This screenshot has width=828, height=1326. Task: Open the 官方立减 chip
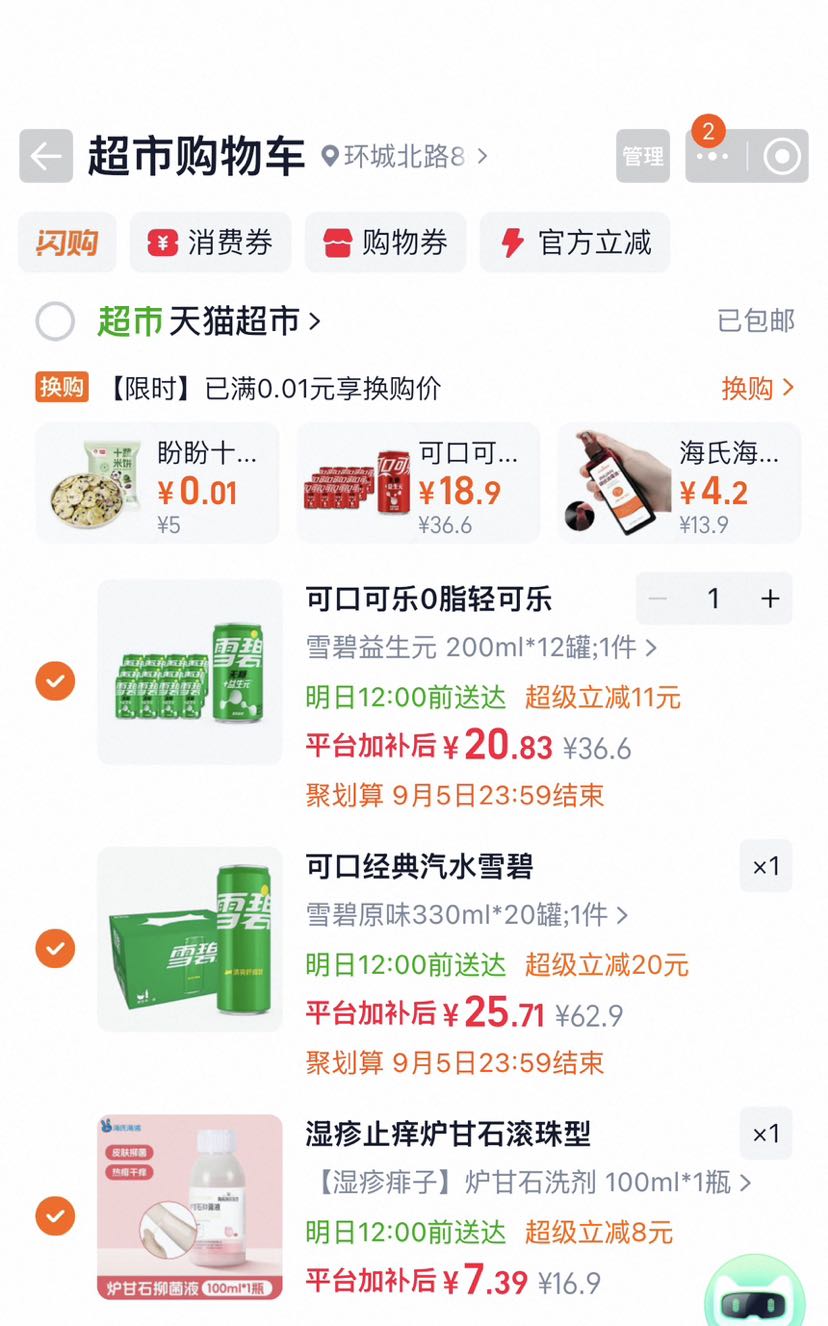pos(575,242)
